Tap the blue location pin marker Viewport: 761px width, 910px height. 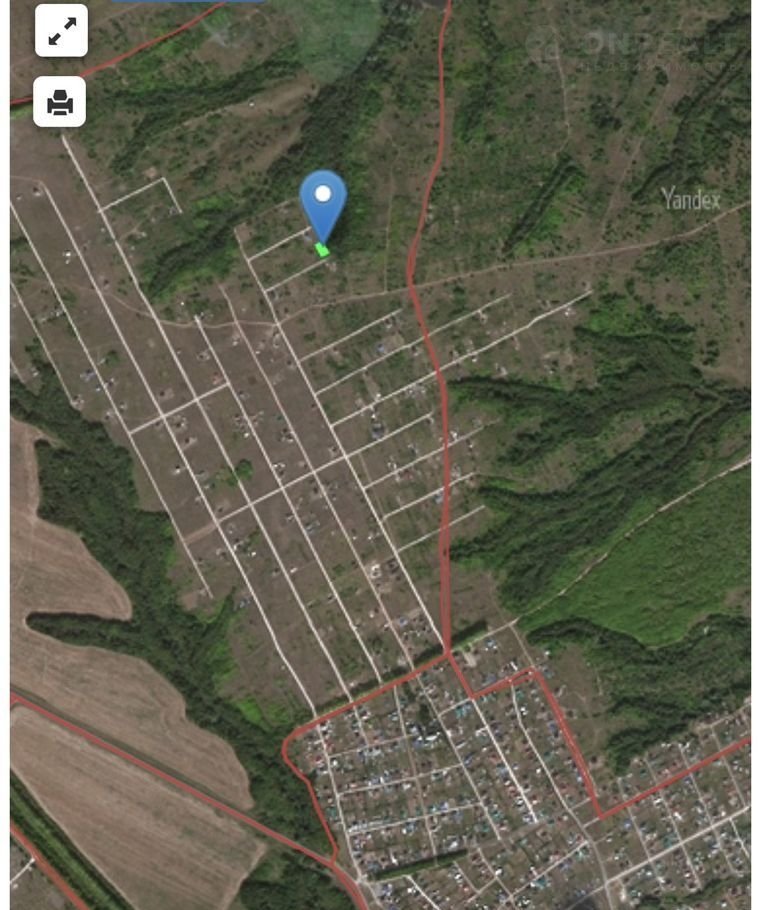click(x=323, y=201)
